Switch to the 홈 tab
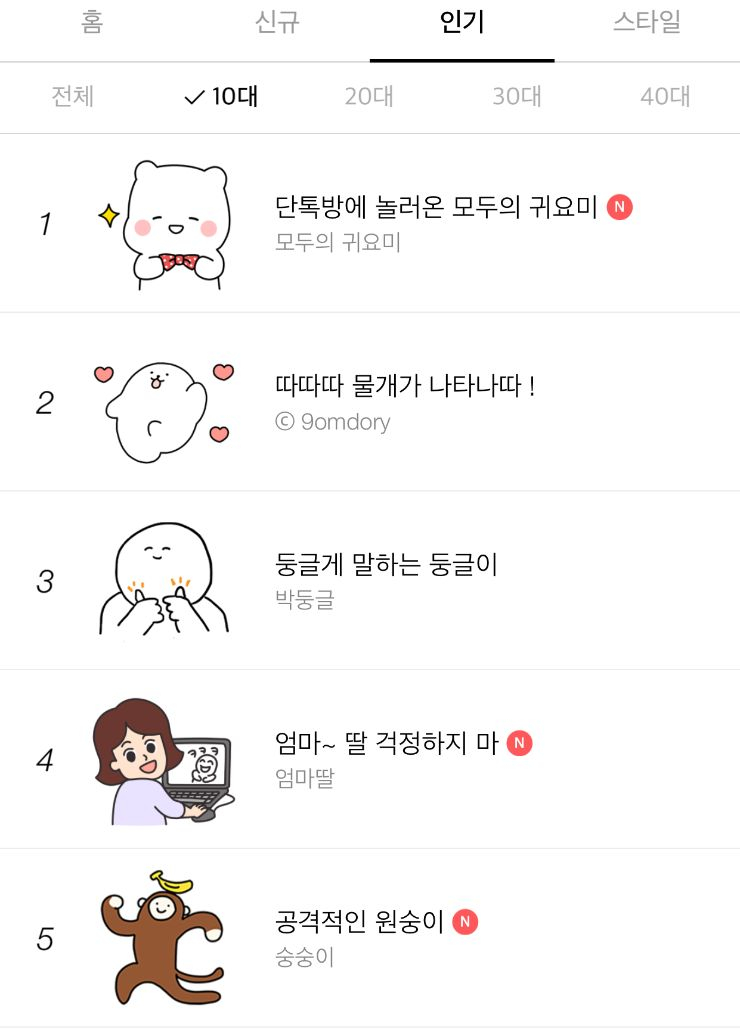 click(x=92, y=24)
